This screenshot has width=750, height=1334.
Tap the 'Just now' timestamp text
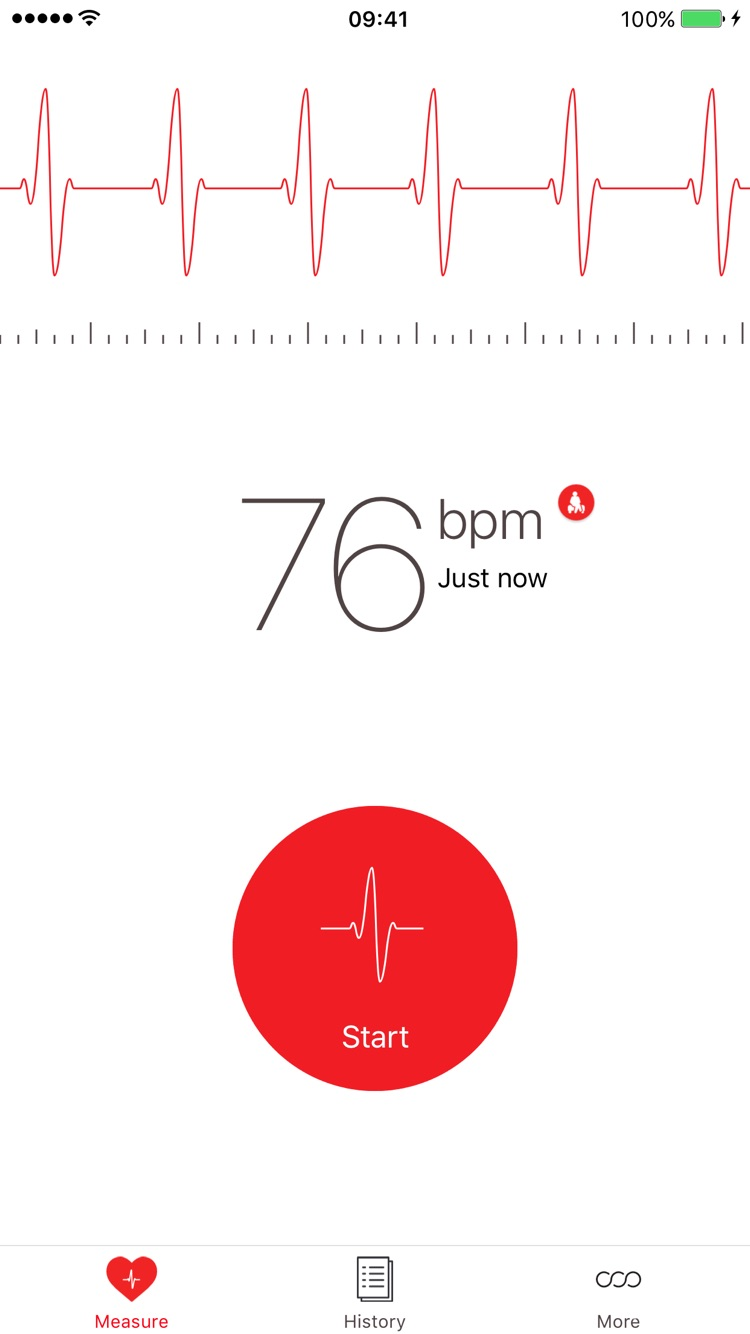click(x=492, y=578)
